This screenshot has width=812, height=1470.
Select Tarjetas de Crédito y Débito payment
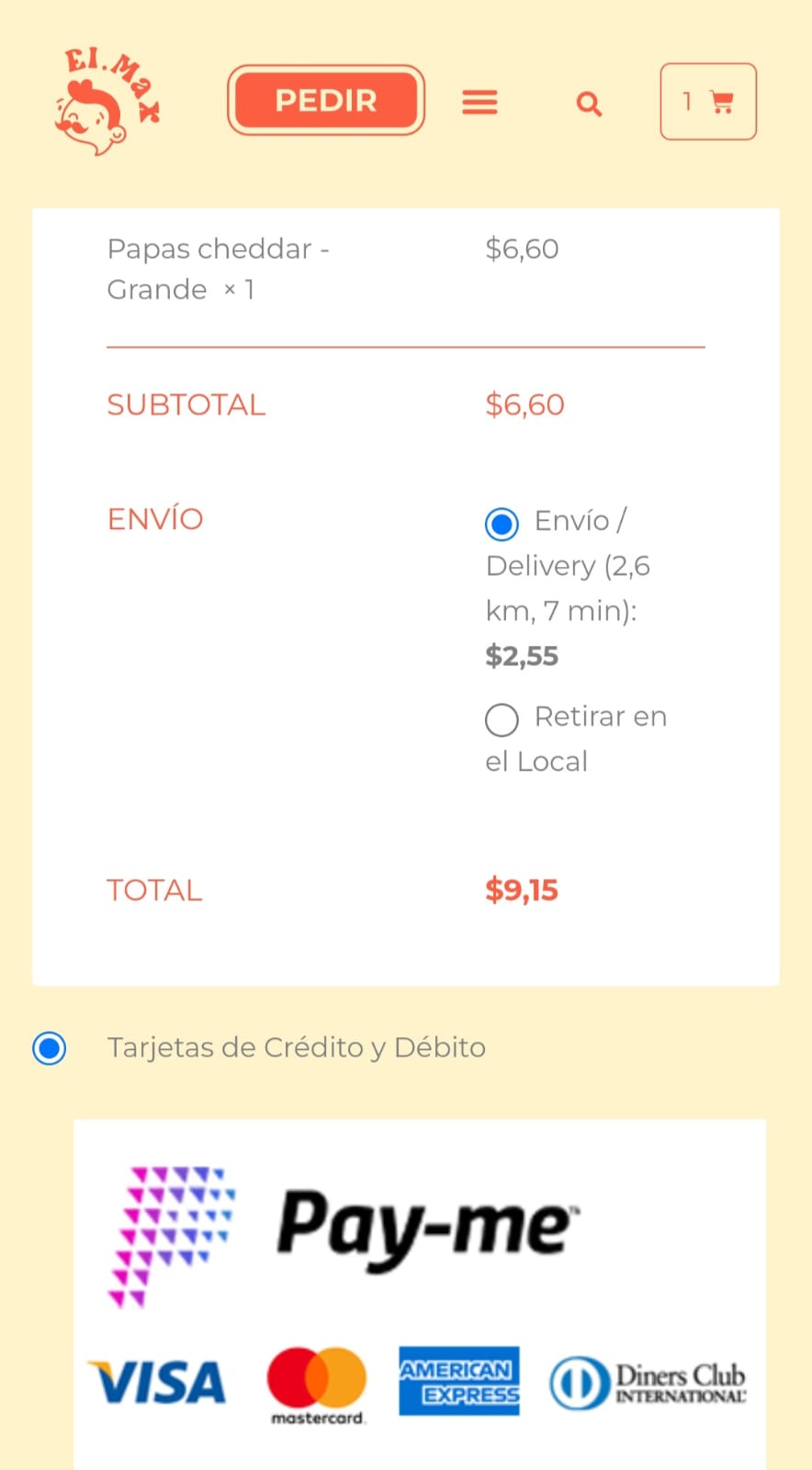coord(49,1048)
